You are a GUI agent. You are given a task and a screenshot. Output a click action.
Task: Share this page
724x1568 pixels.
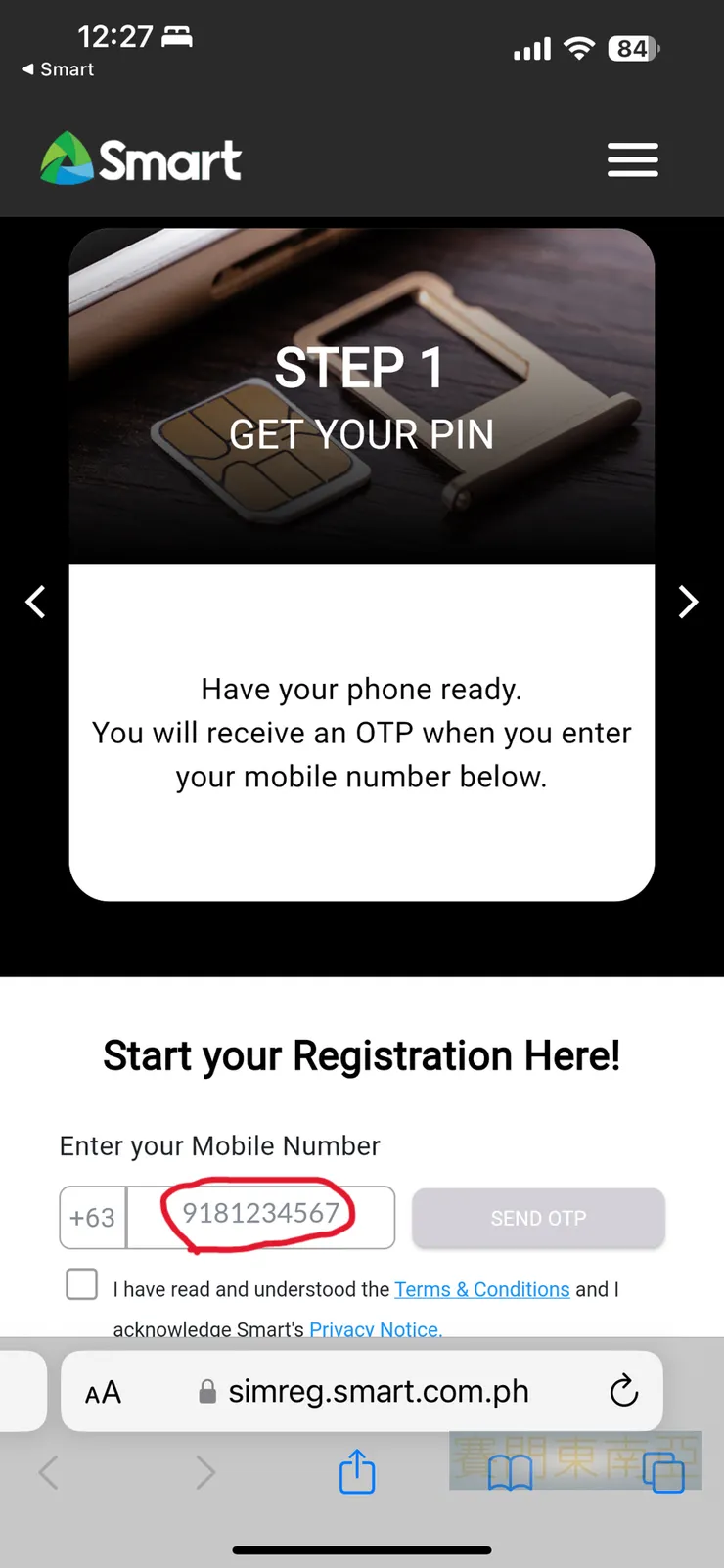point(357,1470)
